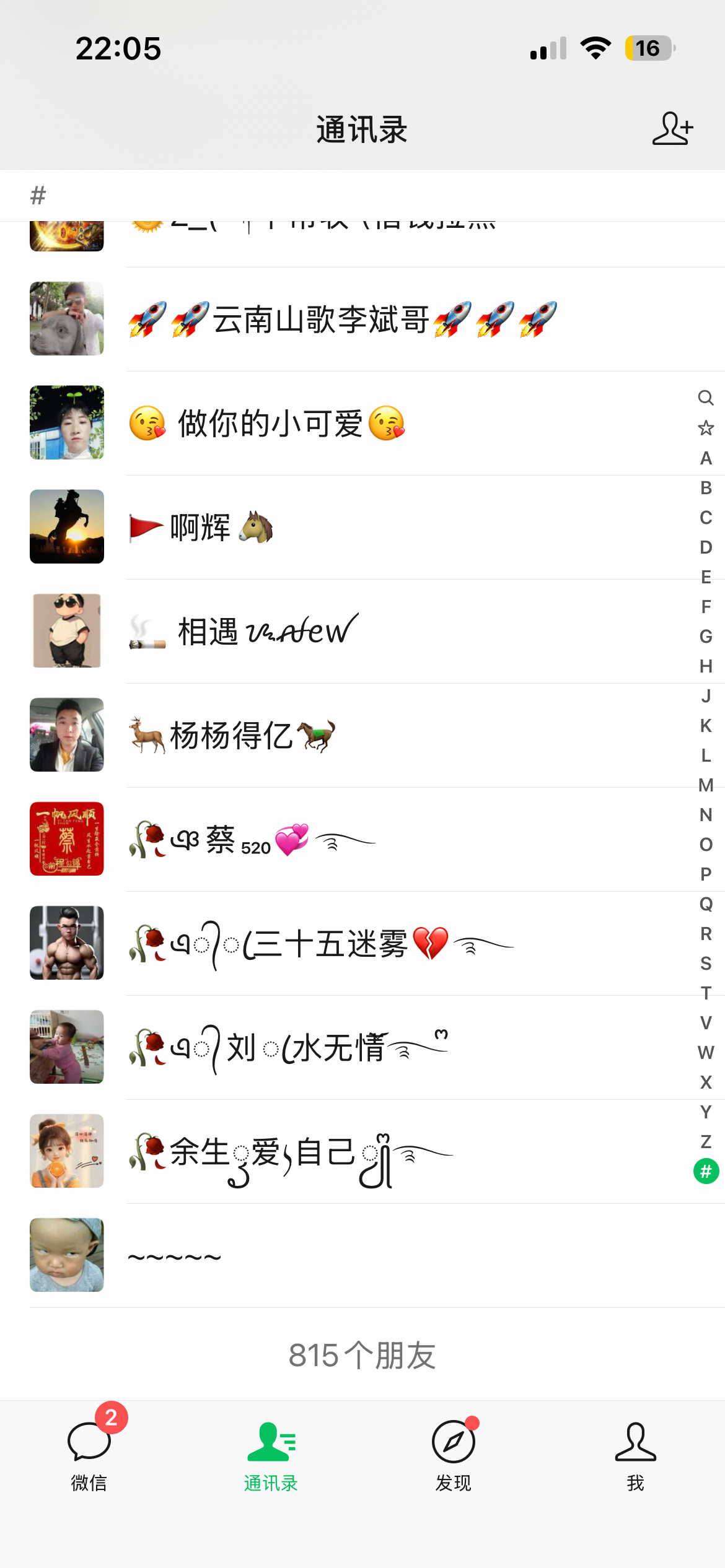Tap the search icon in index bar
Image resolution: width=725 pixels, height=1568 pixels.
click(x=706, y=398)
